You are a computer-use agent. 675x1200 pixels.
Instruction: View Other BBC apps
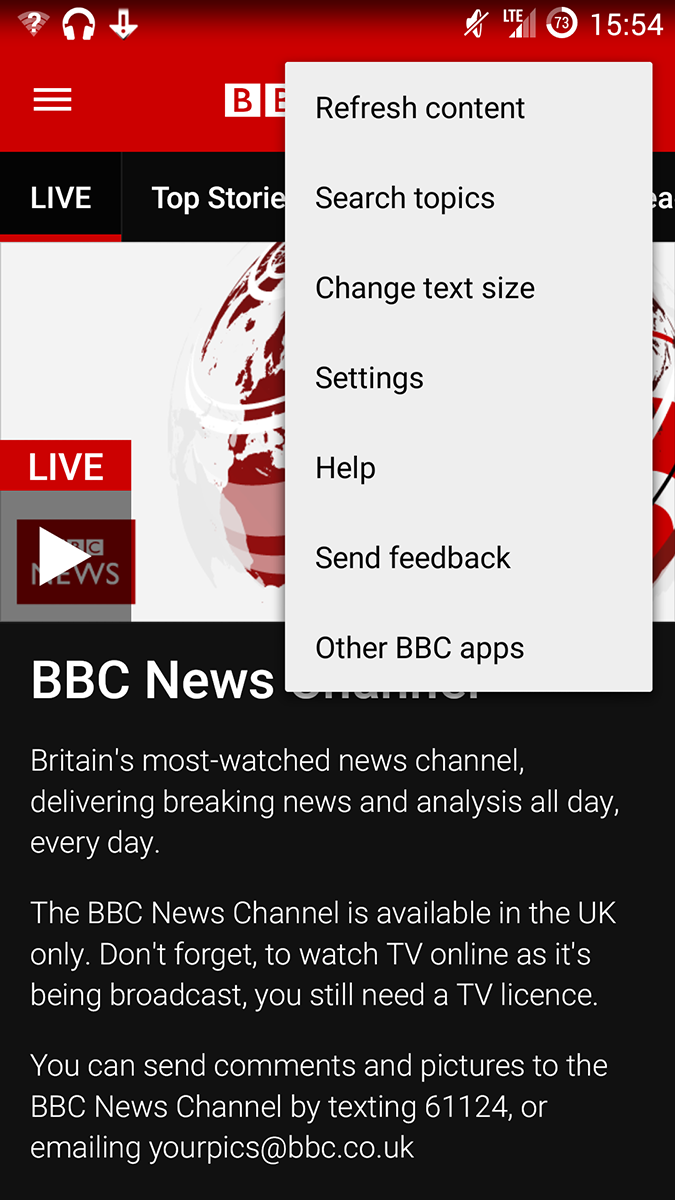pos(468,648)
